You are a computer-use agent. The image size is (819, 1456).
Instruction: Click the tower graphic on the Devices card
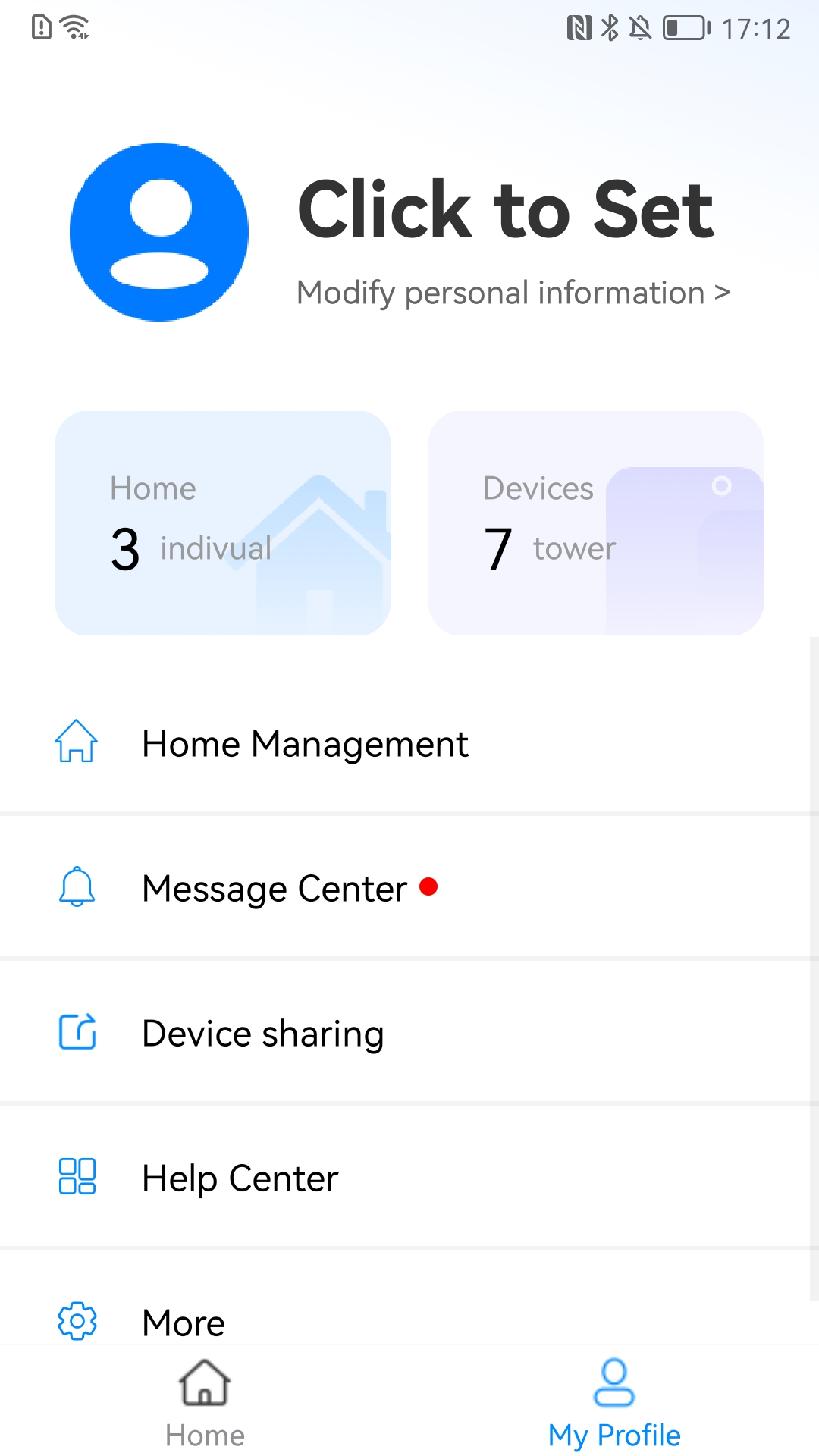click(x=682, y=546)
